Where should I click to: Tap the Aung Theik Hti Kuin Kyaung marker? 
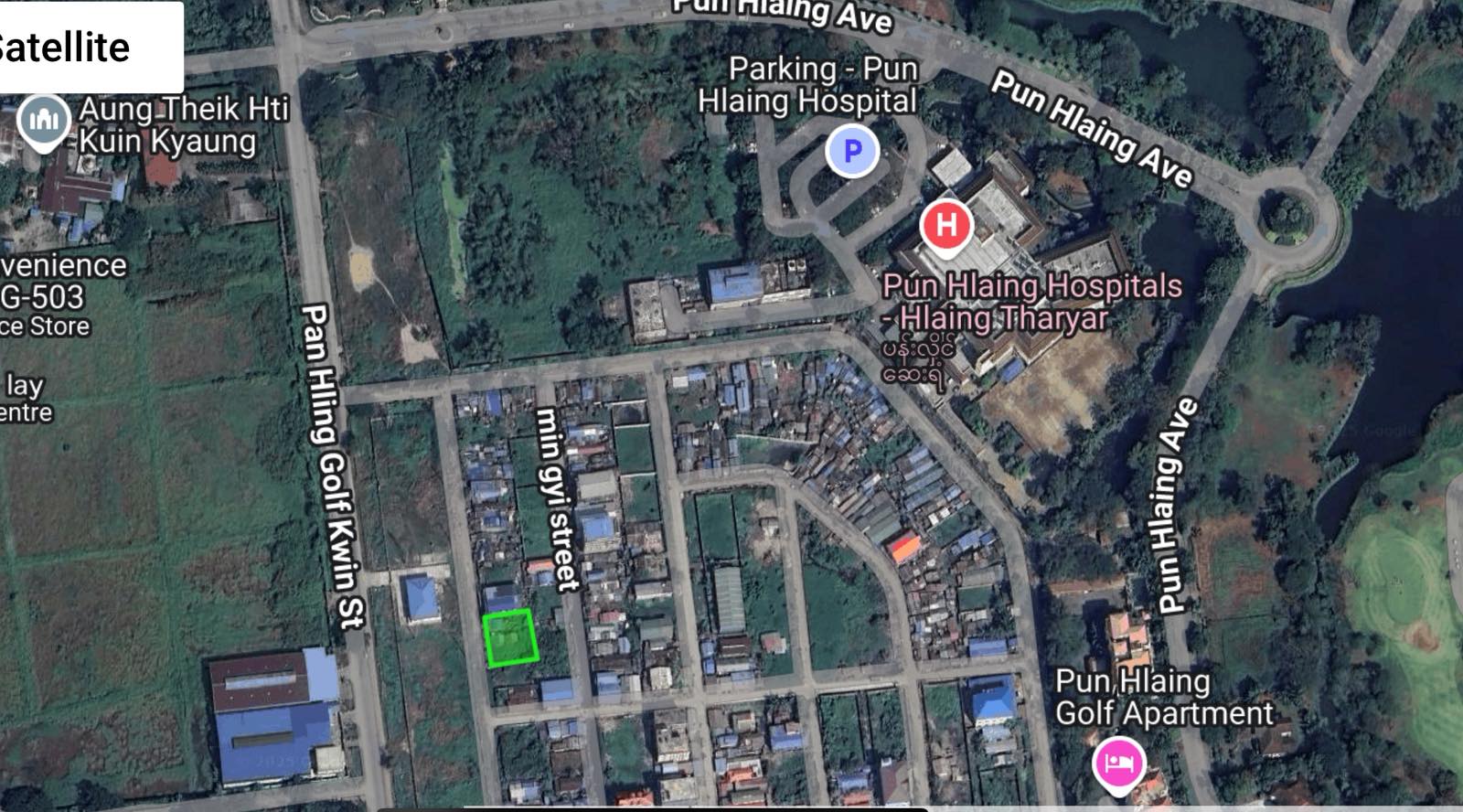point(44,121)
